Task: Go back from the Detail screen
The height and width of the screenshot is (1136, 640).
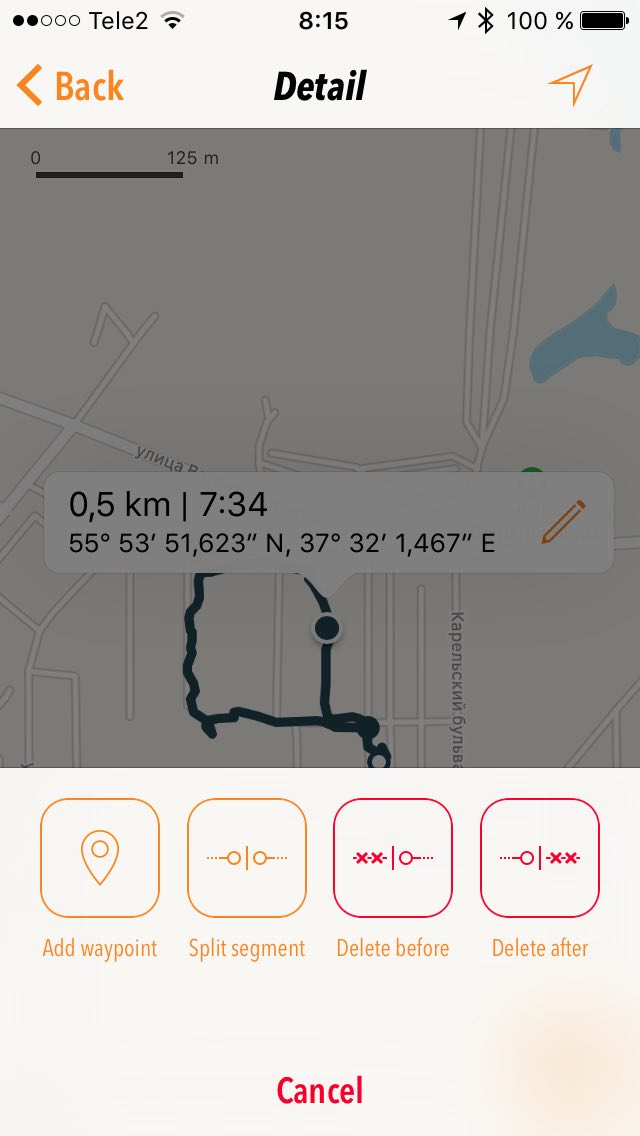Action: pos(70,87)
